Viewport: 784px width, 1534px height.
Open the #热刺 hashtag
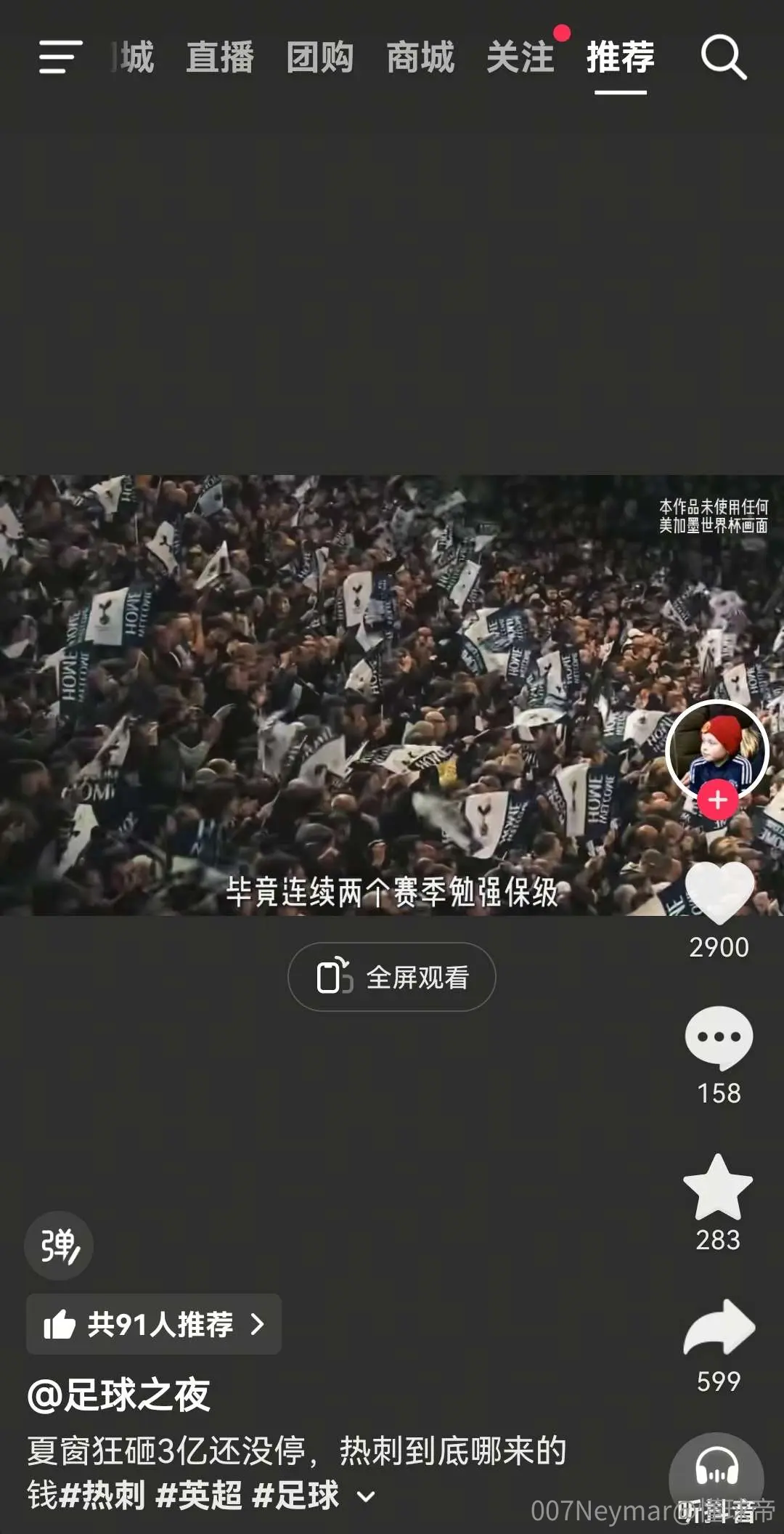tap(103, 1496)
